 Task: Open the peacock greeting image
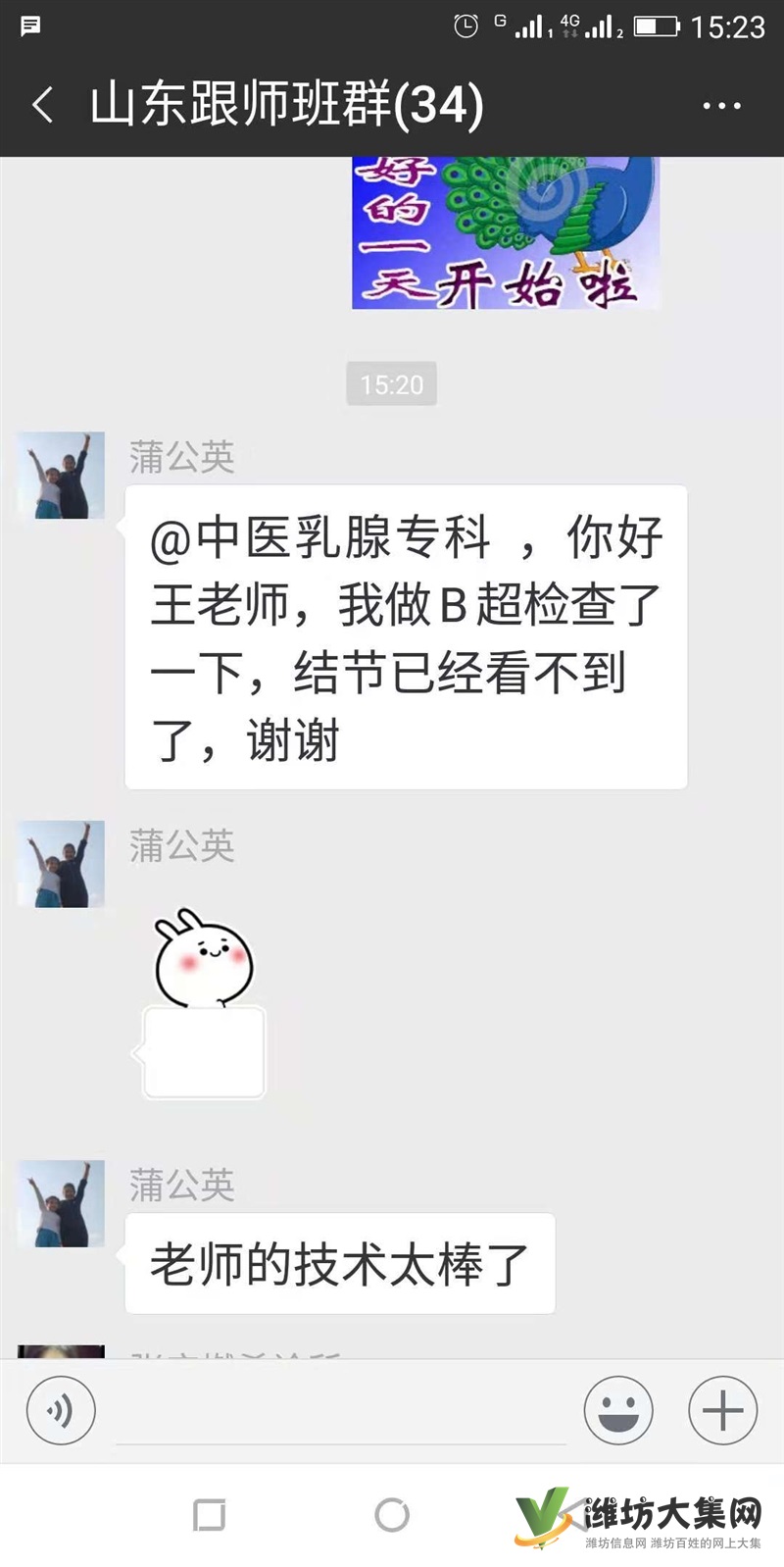click(505, 233)
